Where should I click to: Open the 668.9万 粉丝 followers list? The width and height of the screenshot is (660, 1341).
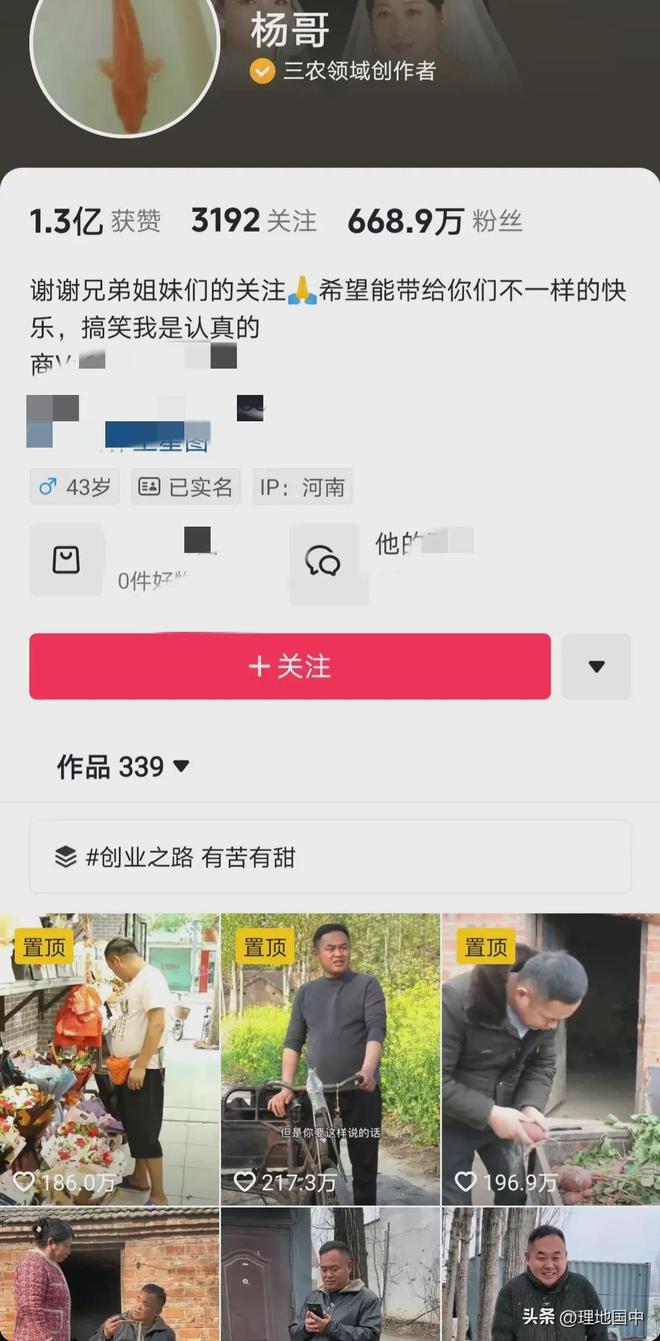(x=435, y=221)
